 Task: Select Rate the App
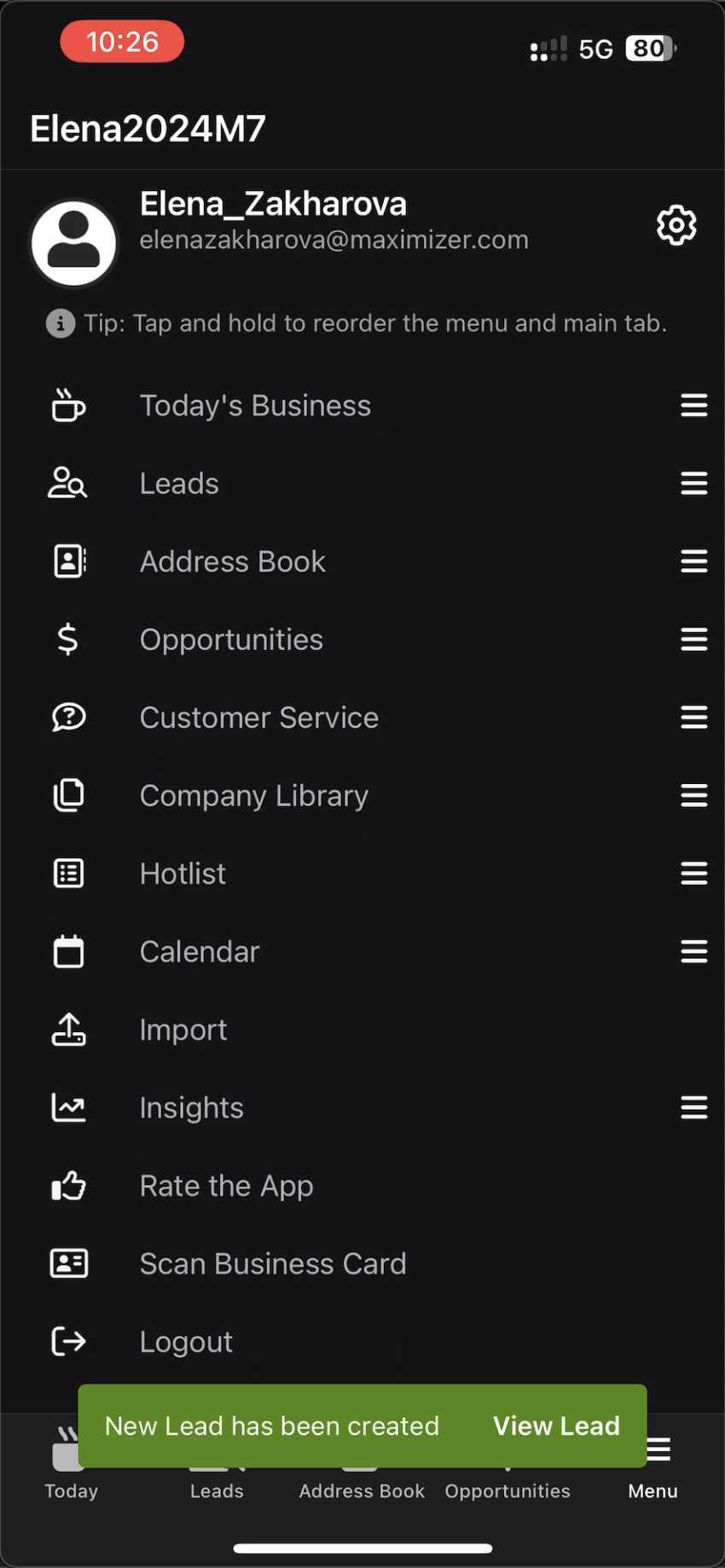(x=362, y=1186)
